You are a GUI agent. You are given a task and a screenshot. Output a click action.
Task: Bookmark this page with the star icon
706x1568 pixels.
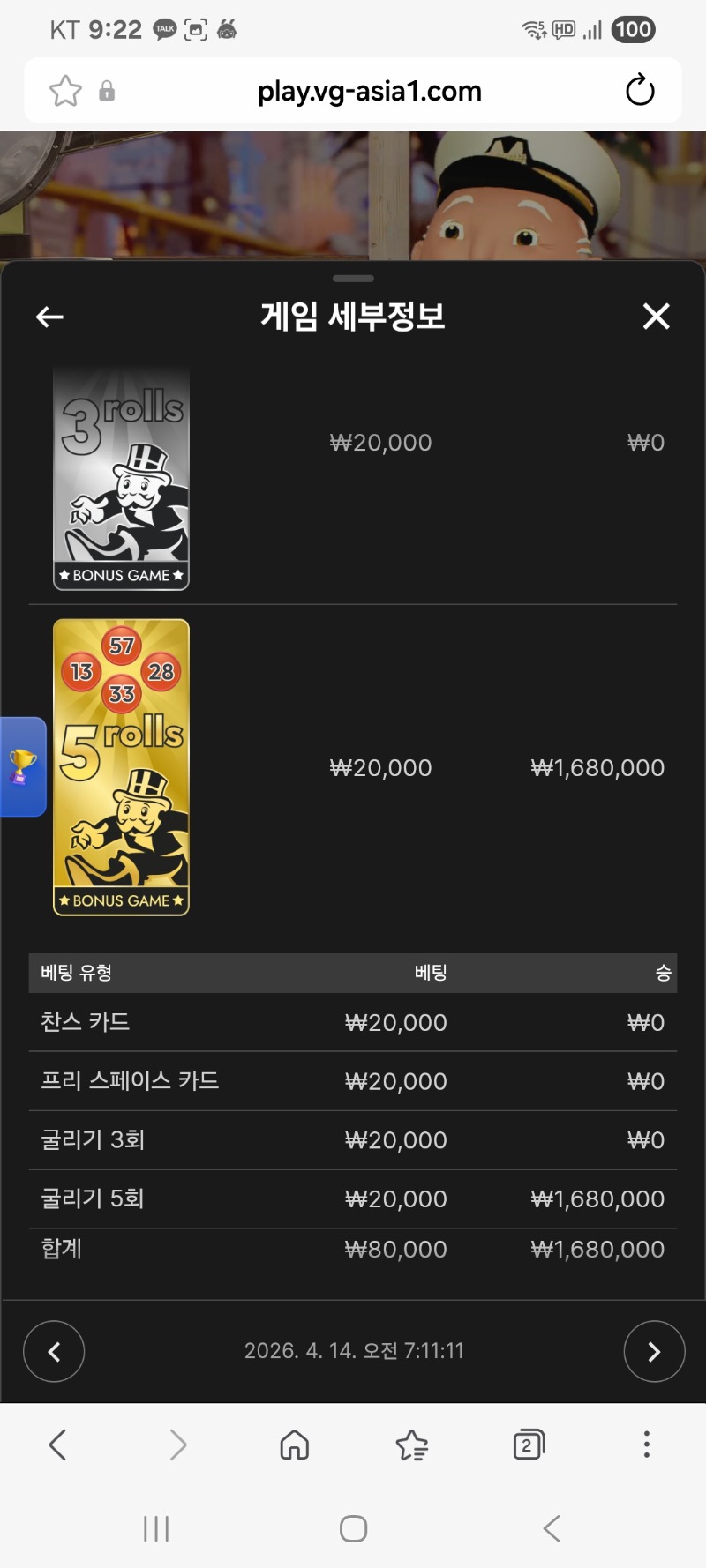[65, 91]
